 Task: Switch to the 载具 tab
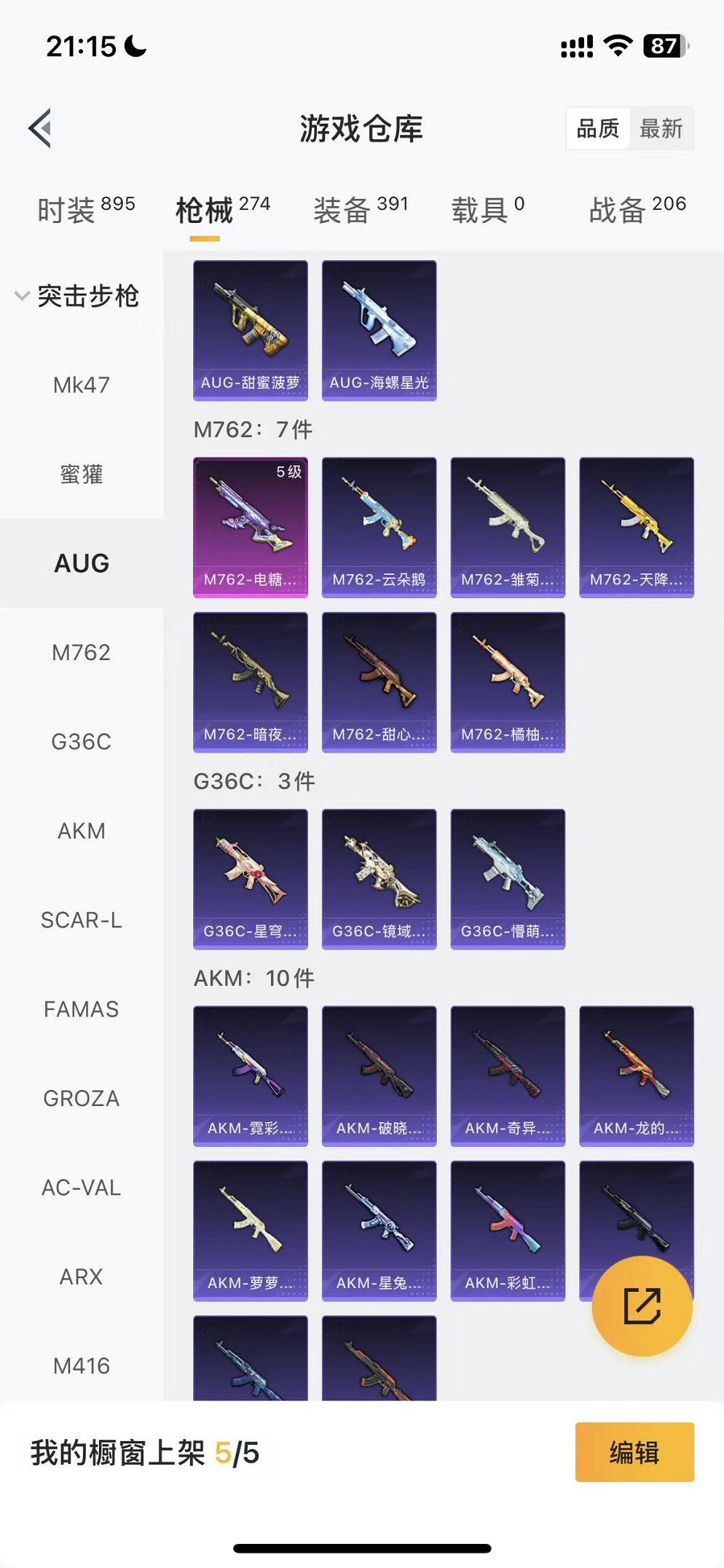[487, 210]
